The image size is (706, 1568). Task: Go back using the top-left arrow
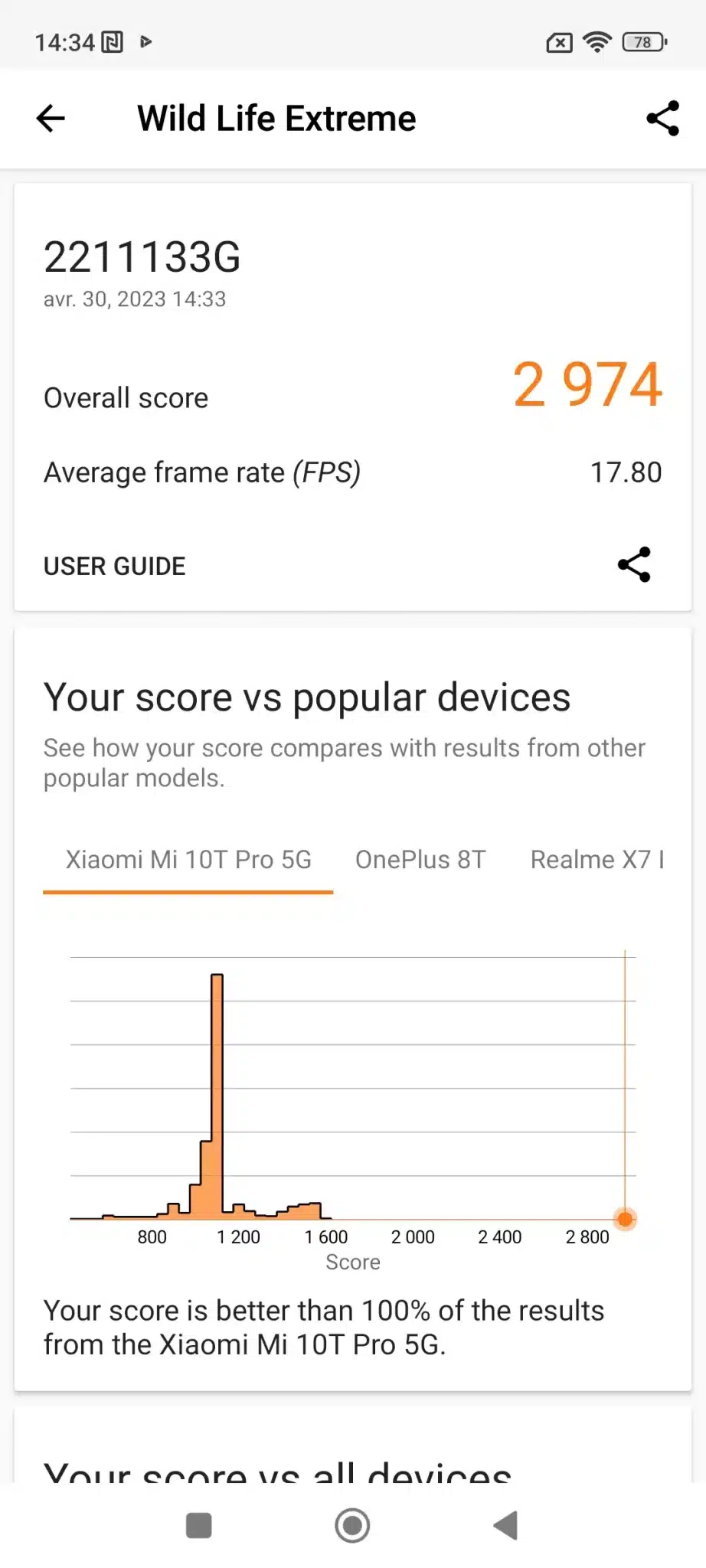(51, 119)
